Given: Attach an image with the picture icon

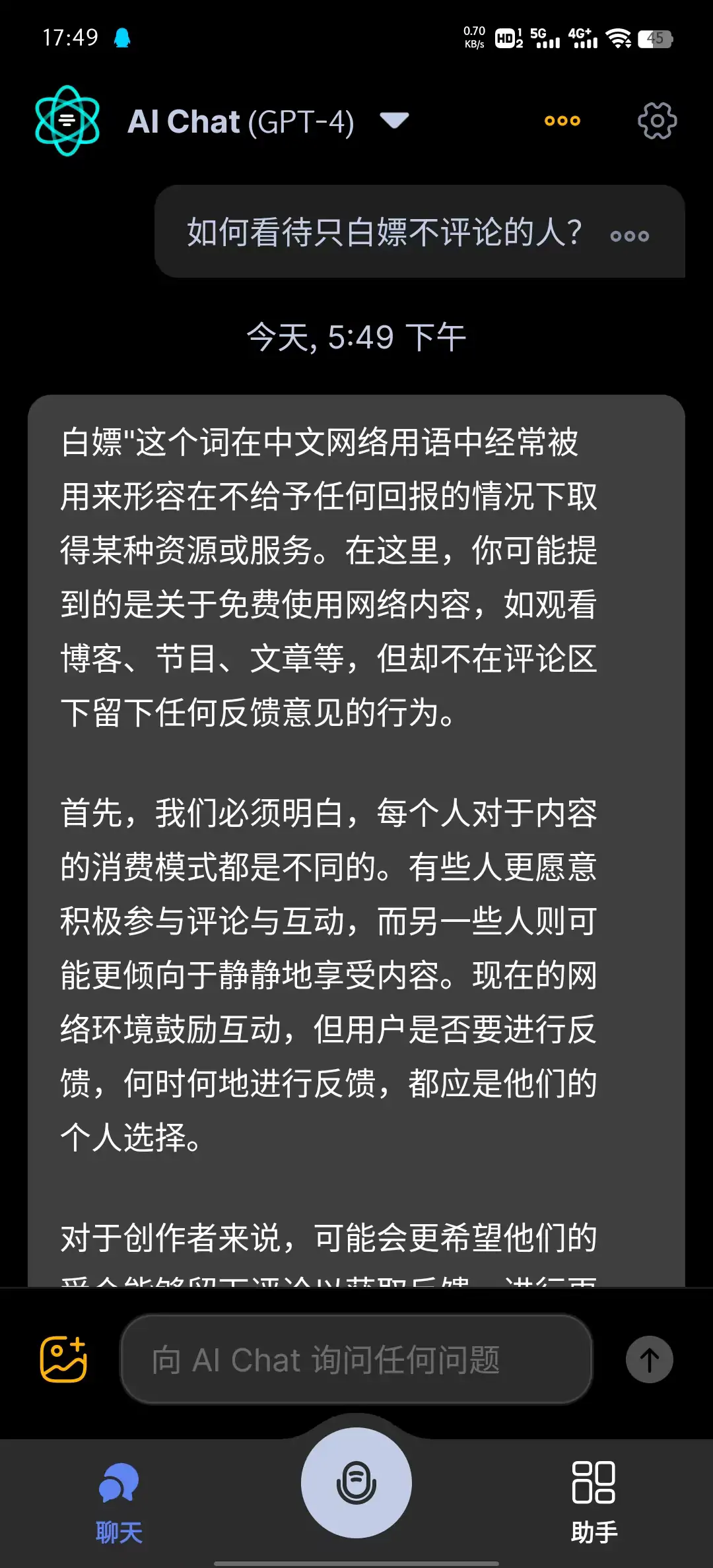Looking at the screenshot, I should click(63, 1359).
